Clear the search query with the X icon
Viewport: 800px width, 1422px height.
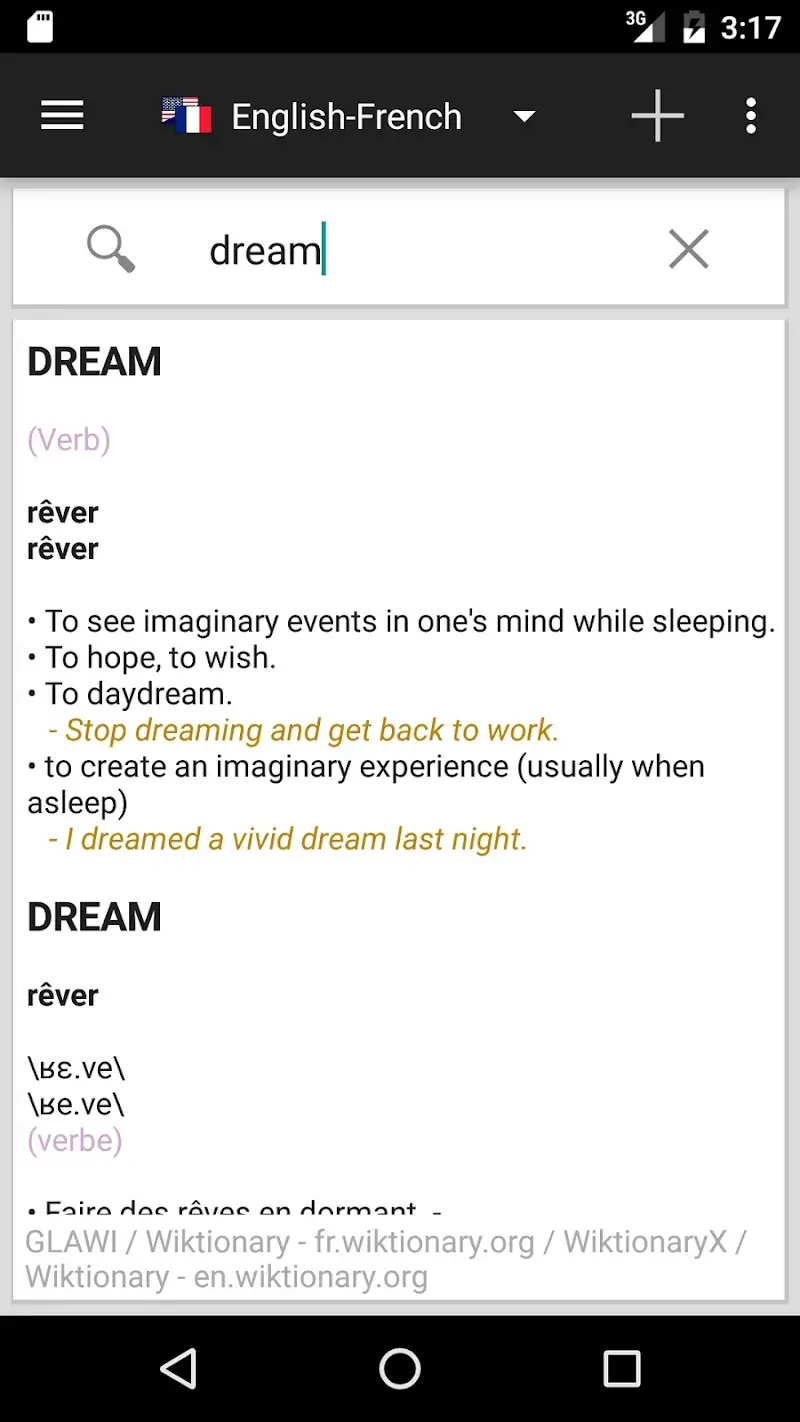click(688, 248)
